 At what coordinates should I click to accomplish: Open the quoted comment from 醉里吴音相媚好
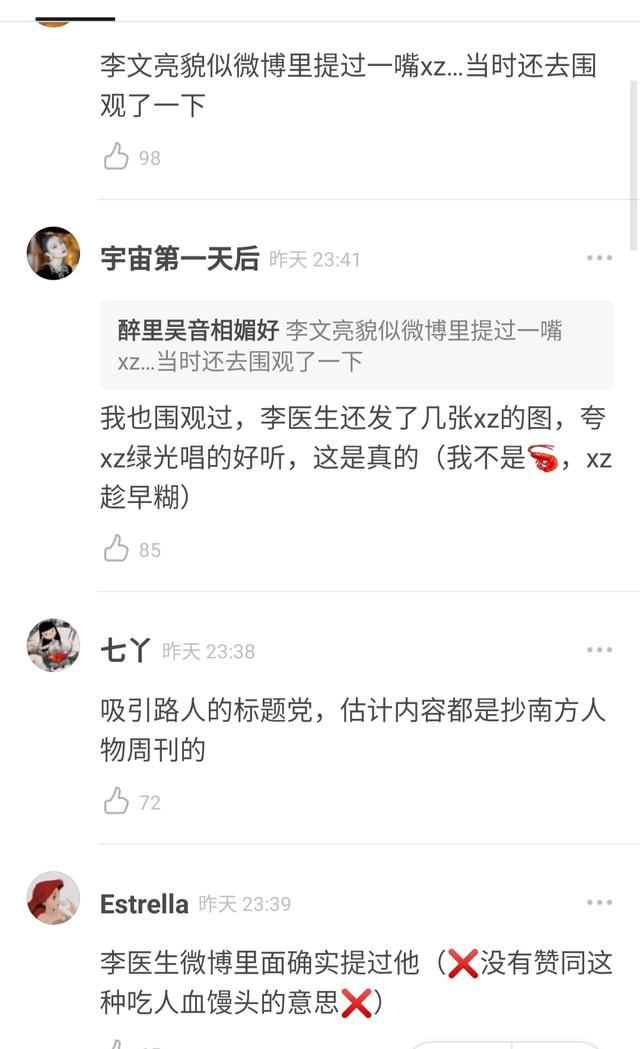tap(356, 345)
